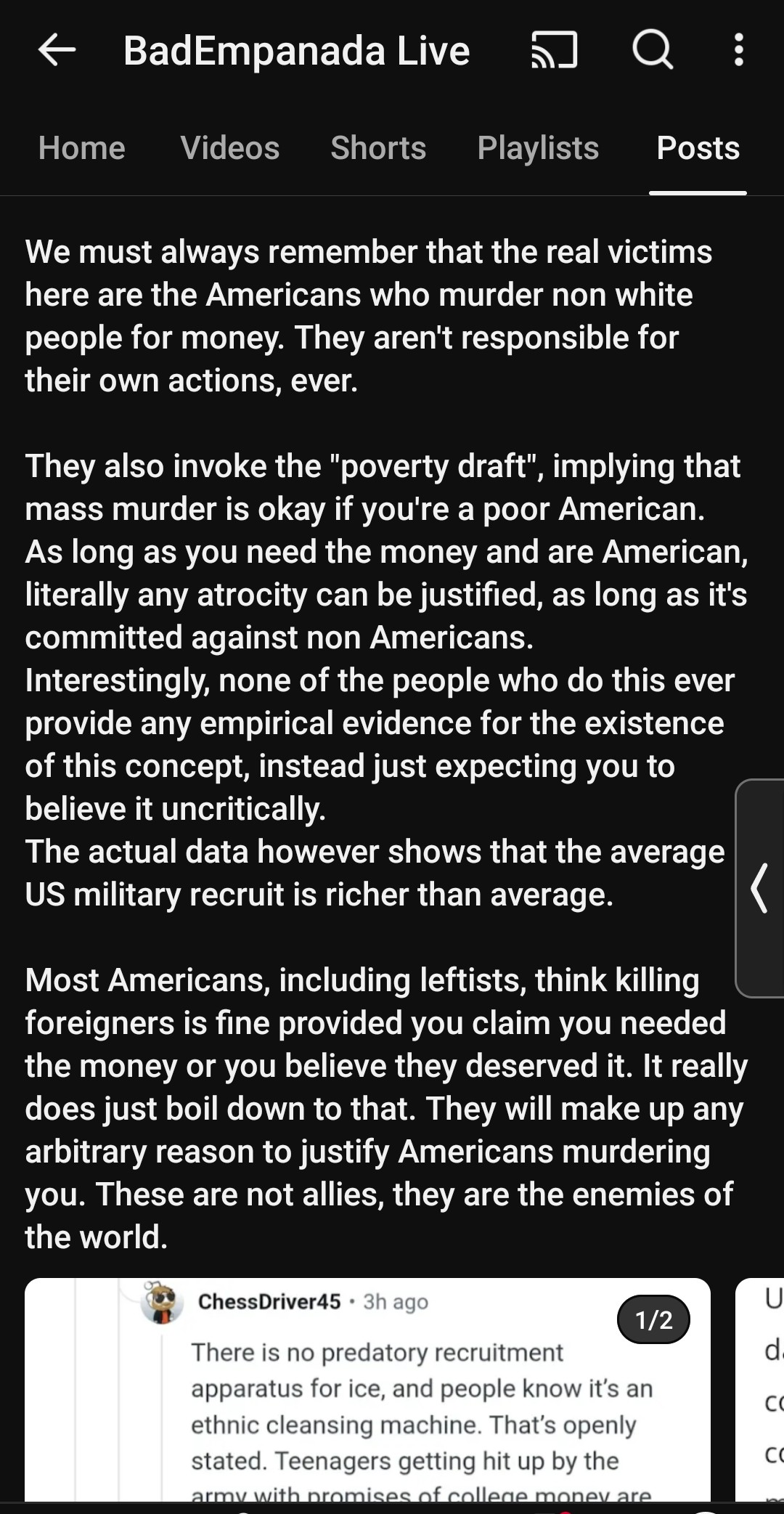Open the ChessDriver45 comment screenshot image
This screenshot has height=1514, width=784.
367,1394
